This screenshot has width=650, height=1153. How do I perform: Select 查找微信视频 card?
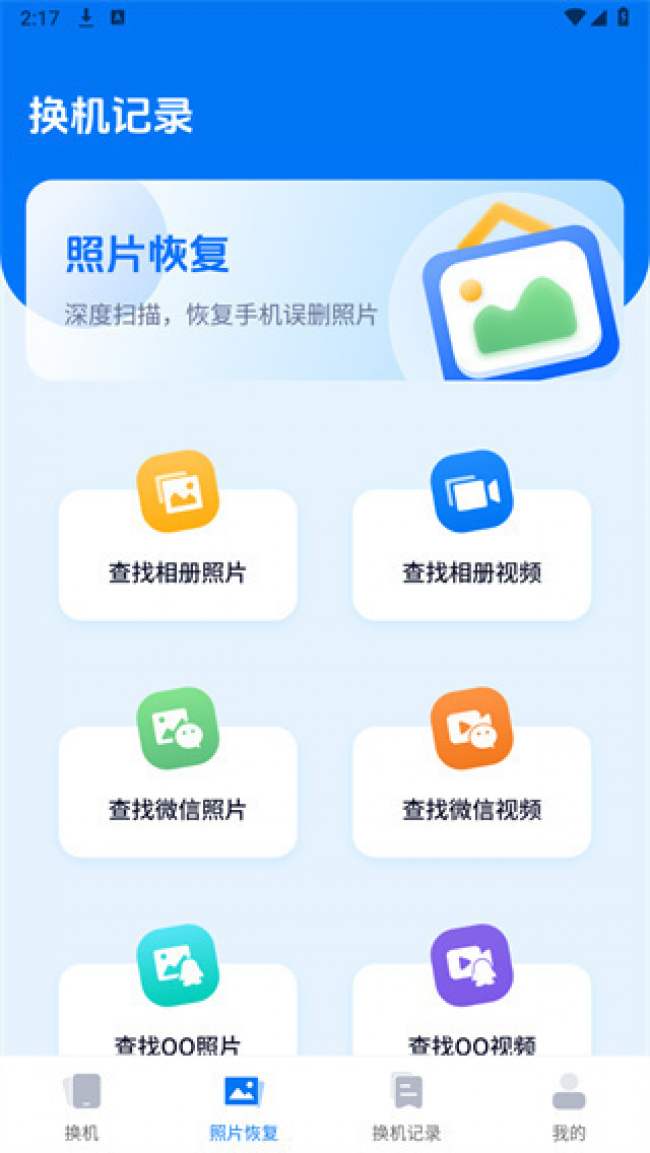pos(472,790)
